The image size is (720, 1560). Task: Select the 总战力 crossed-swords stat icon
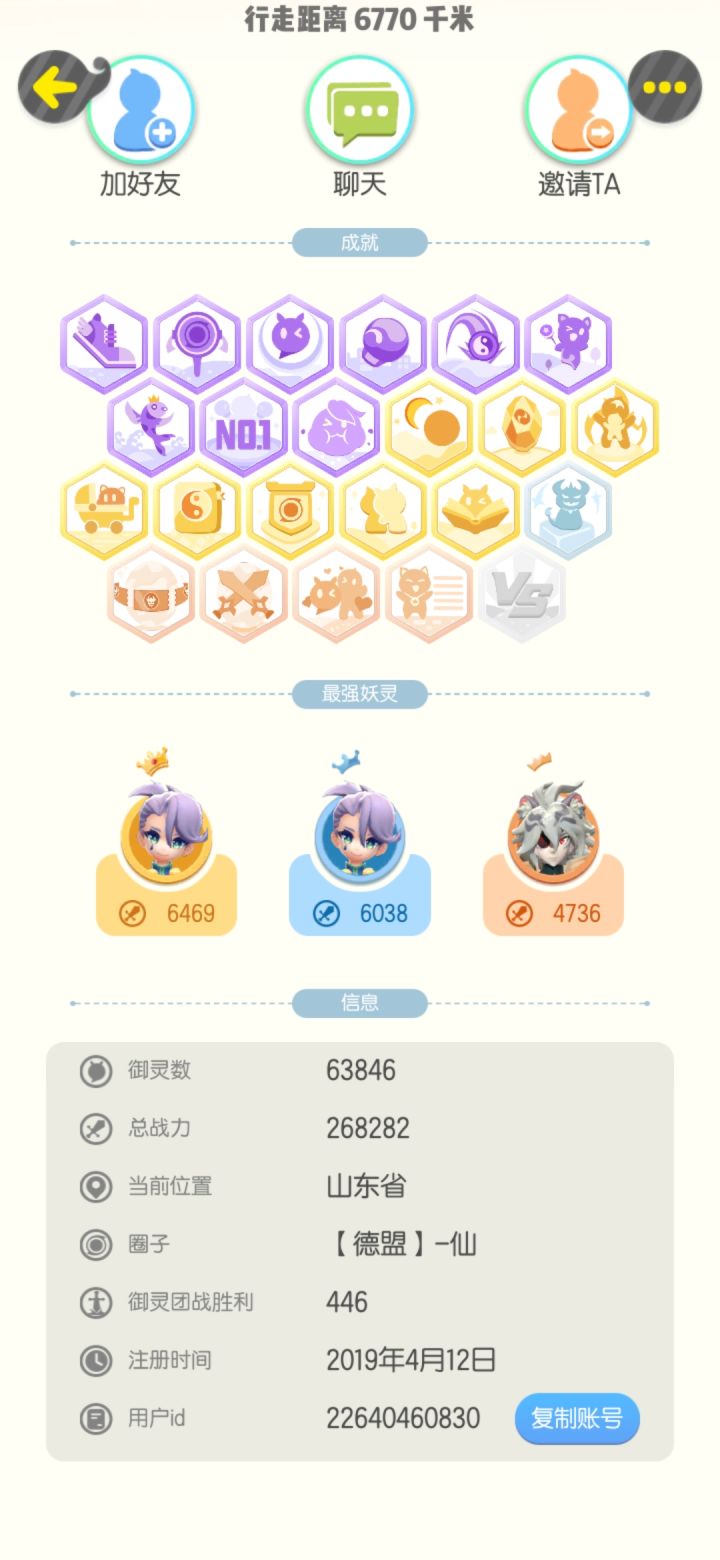tap(95, 1128)
